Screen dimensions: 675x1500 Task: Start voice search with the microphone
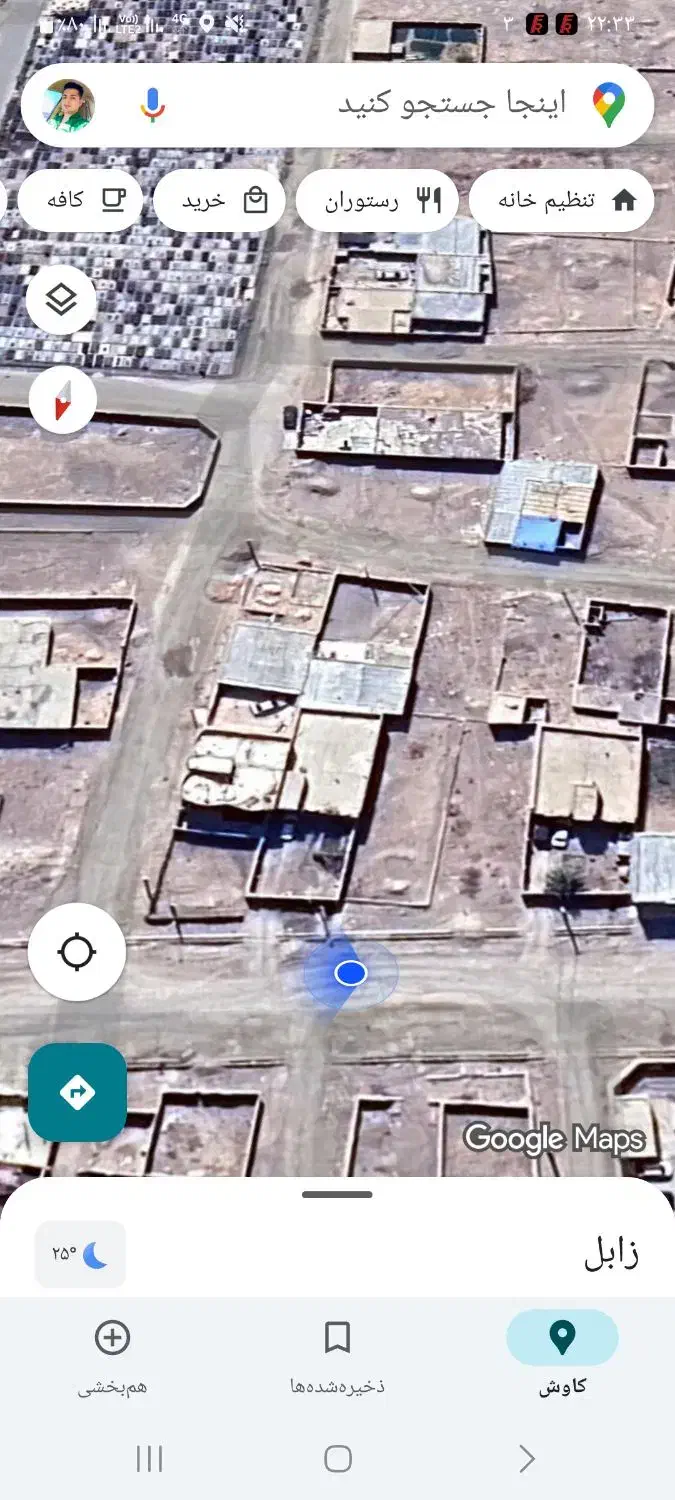click(152, 104)
